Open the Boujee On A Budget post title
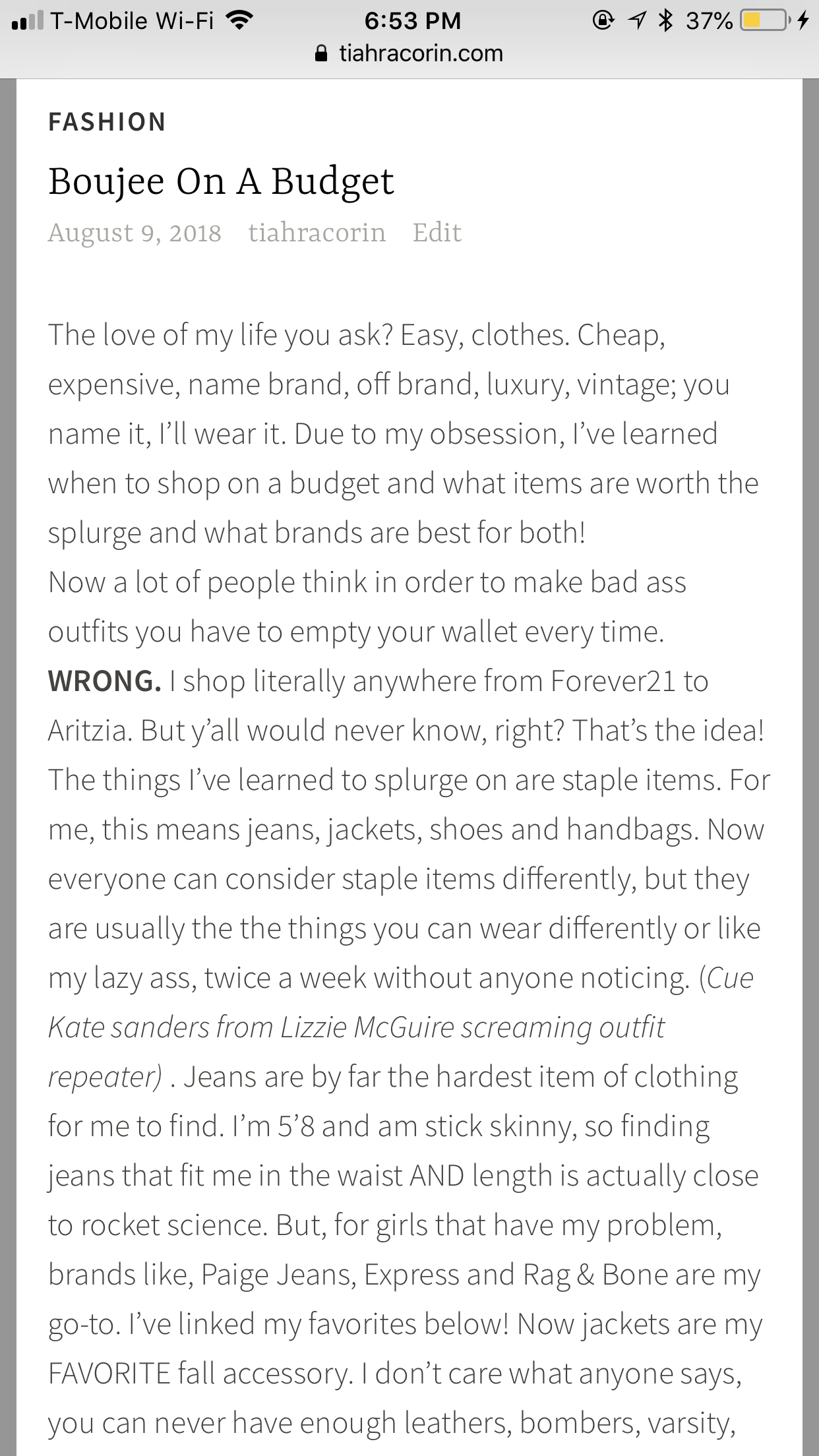This screenshot has width=819, height=1456. [x=221, y=181]
